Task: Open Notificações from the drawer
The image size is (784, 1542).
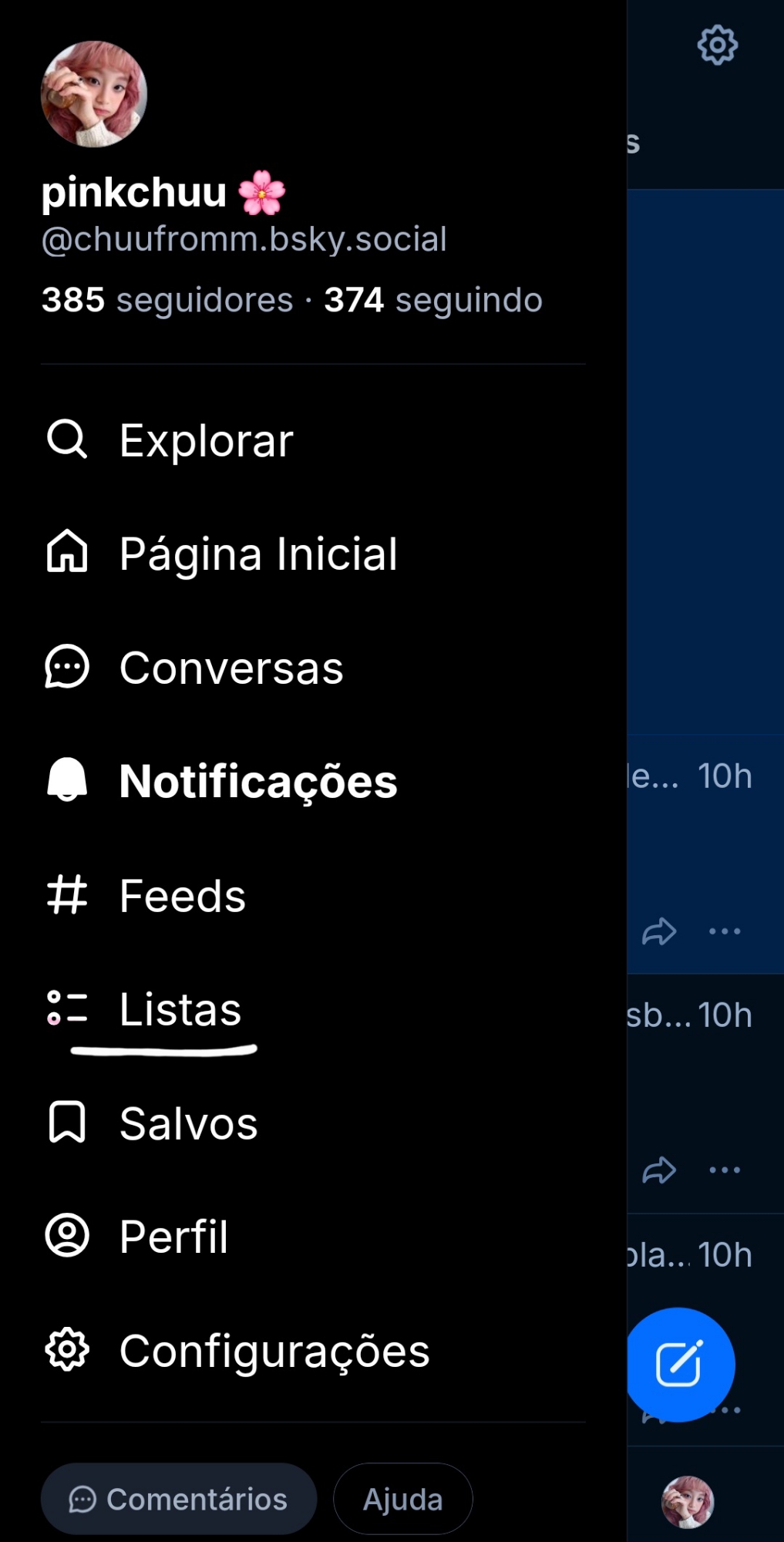Action: coord(222,781)
